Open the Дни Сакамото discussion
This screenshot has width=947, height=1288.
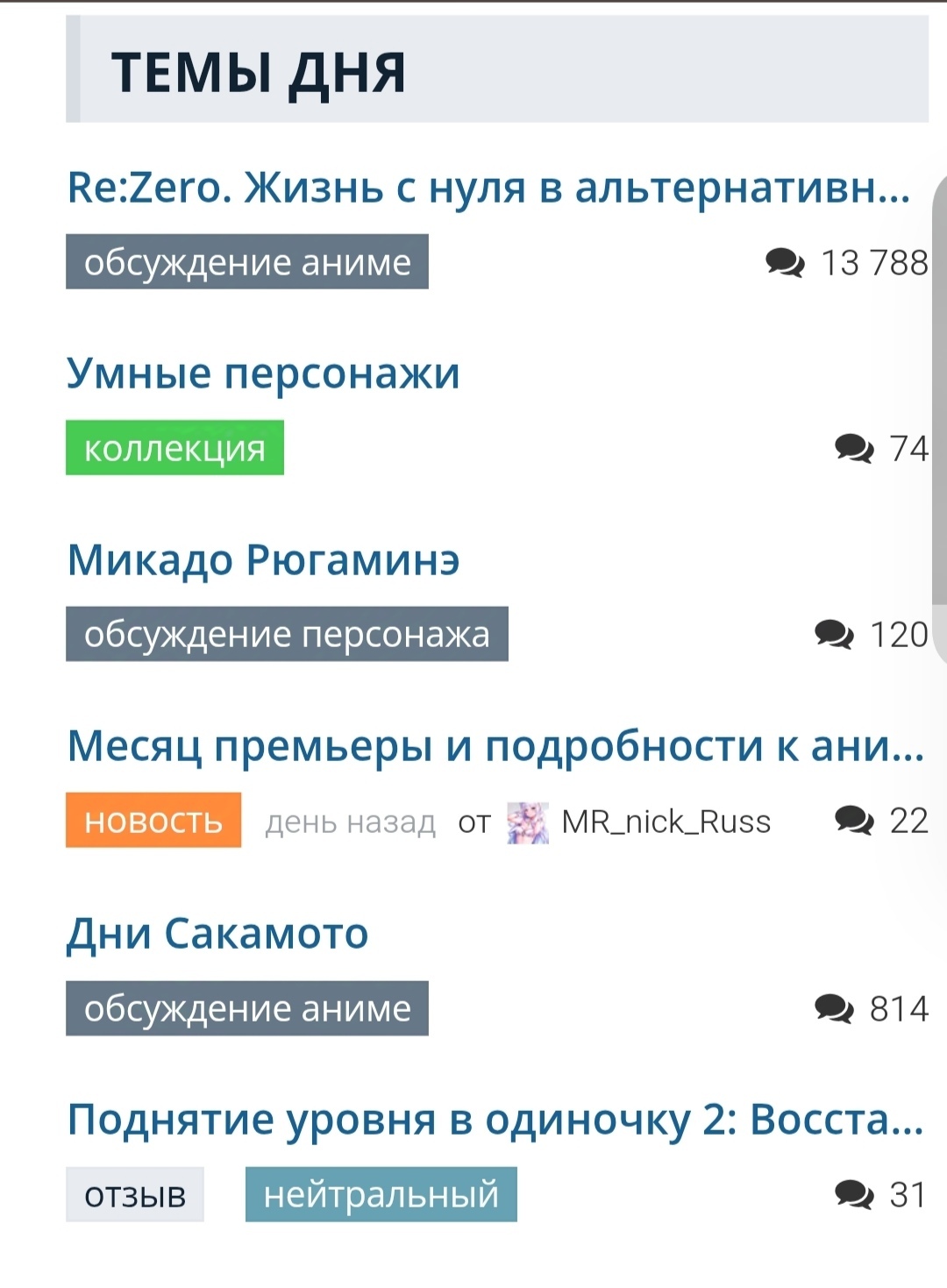(217, 934)
